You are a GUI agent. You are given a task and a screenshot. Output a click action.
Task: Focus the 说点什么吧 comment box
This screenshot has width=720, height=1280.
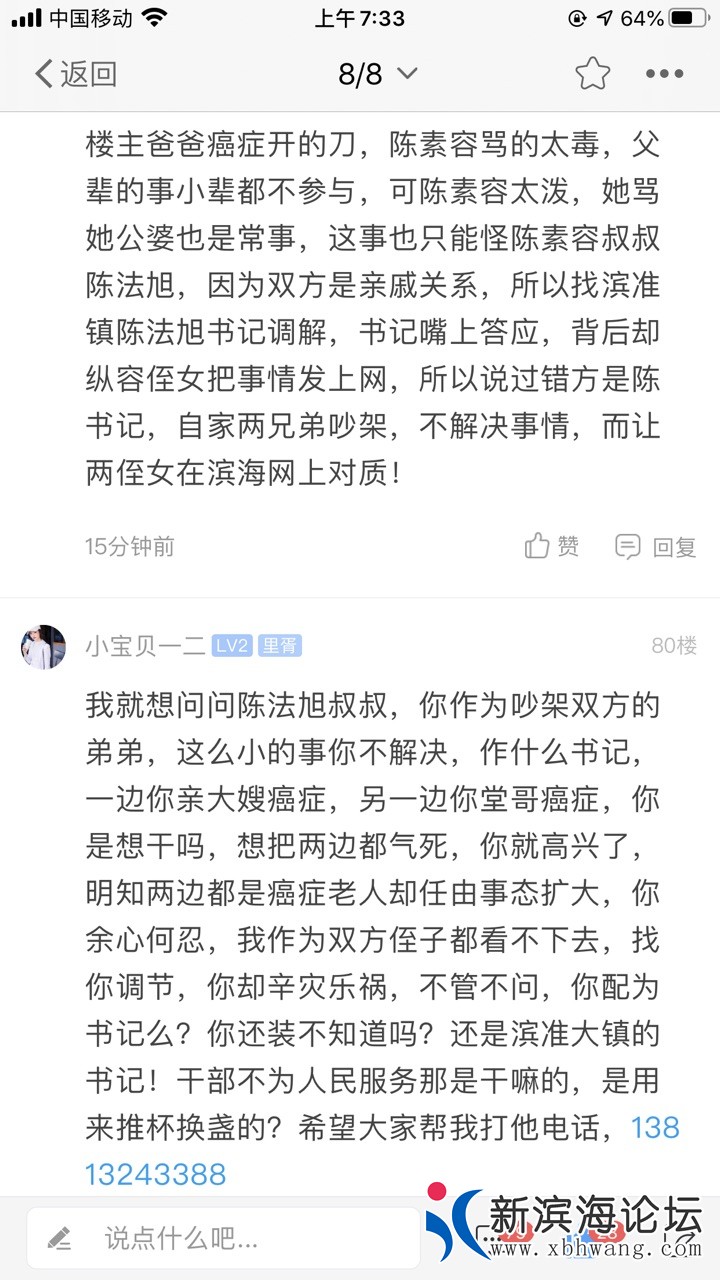point(222,1238)
